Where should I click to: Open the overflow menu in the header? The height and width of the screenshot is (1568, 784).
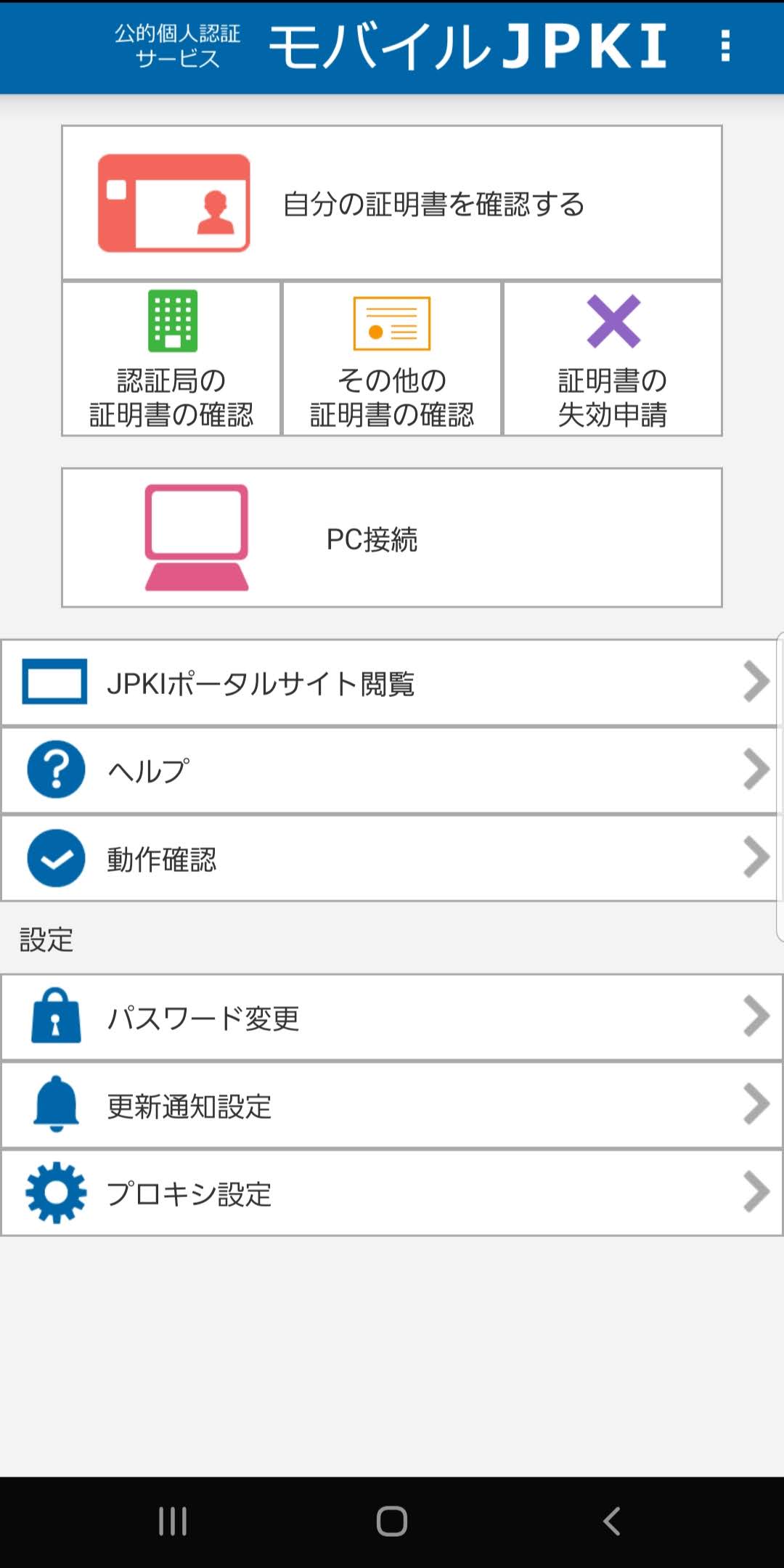point(724,46)
